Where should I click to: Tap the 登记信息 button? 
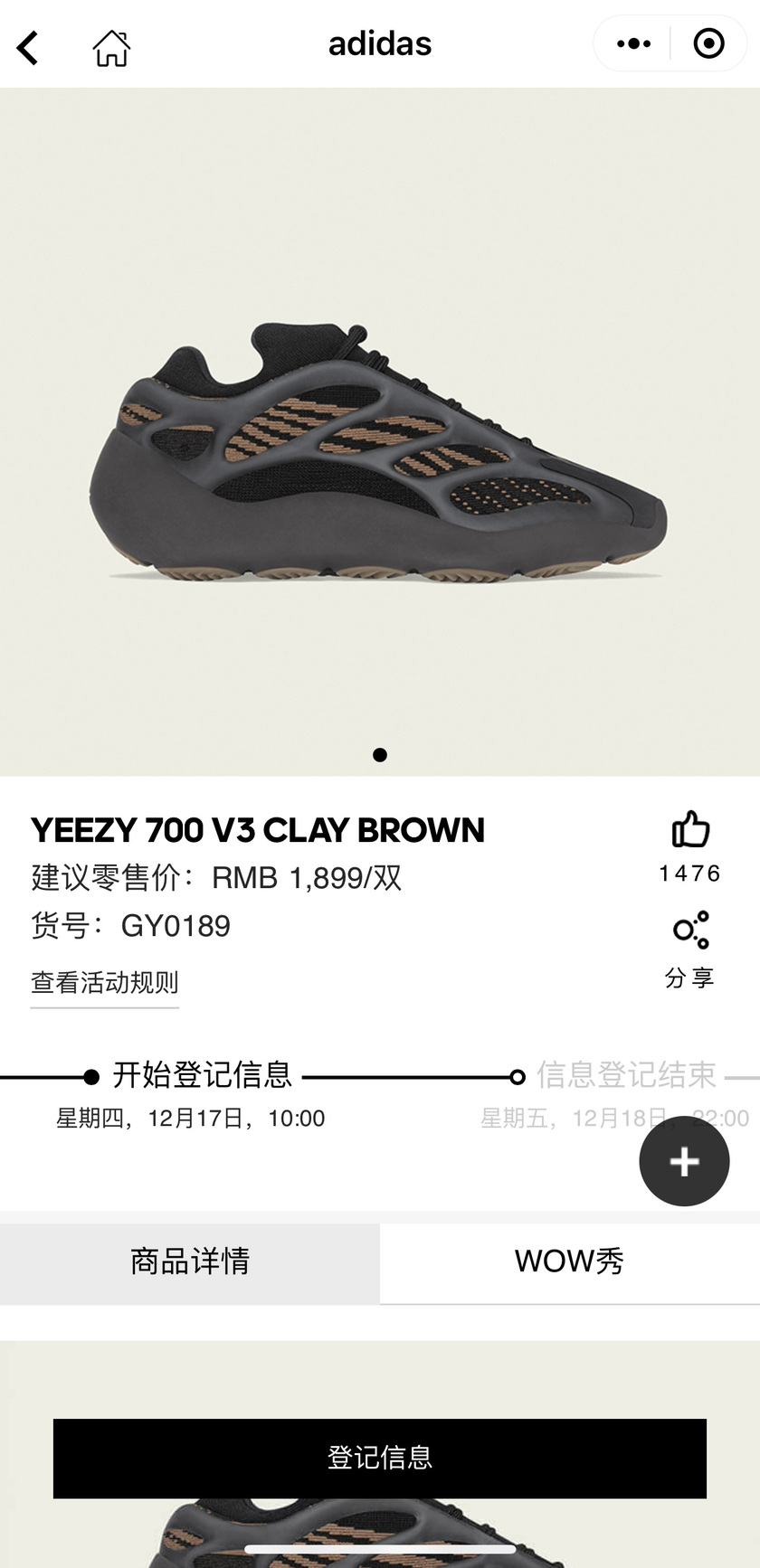(x=380, y=1458)
